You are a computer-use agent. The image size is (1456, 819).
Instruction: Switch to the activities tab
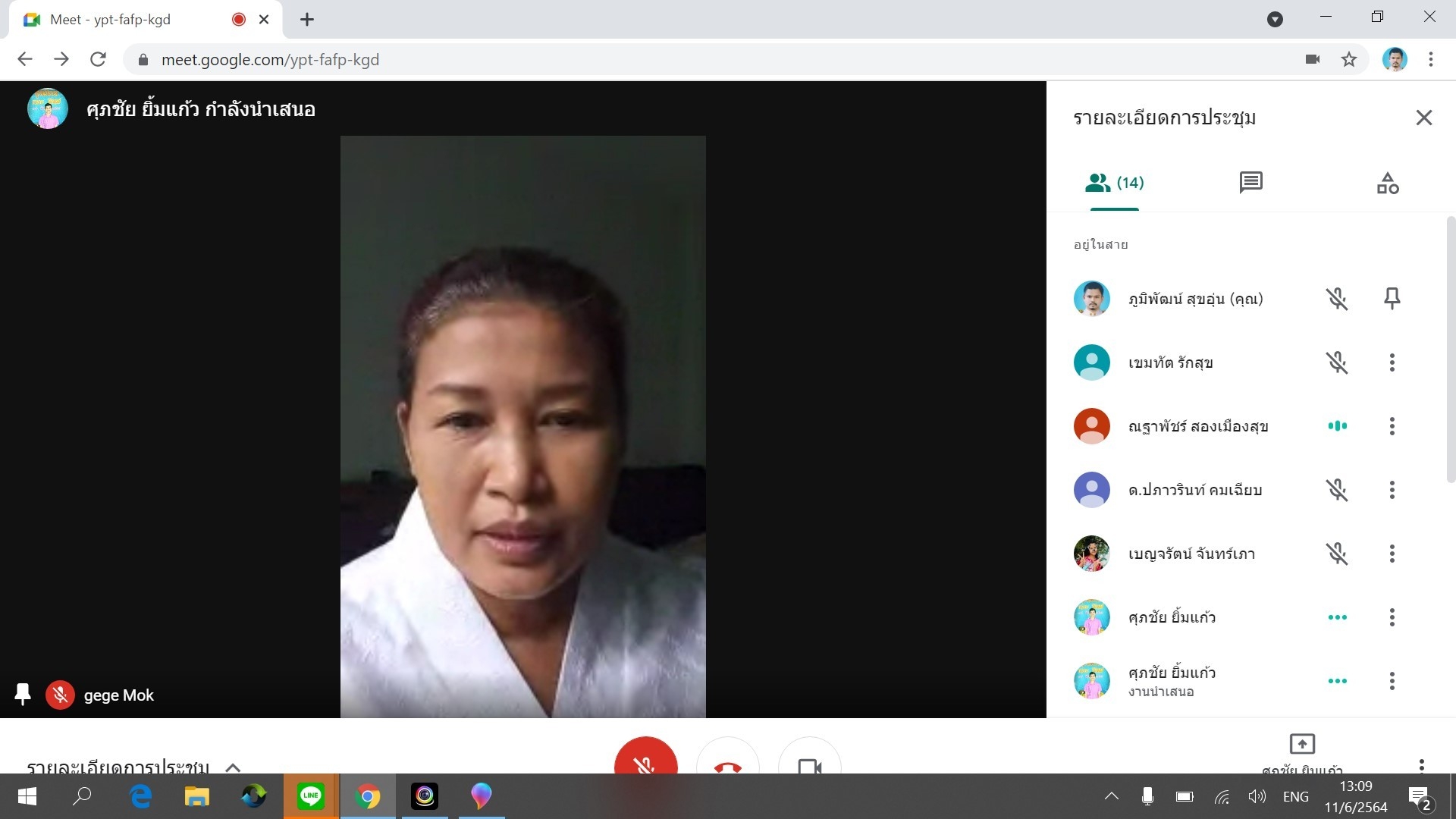tap(1387, 183)
